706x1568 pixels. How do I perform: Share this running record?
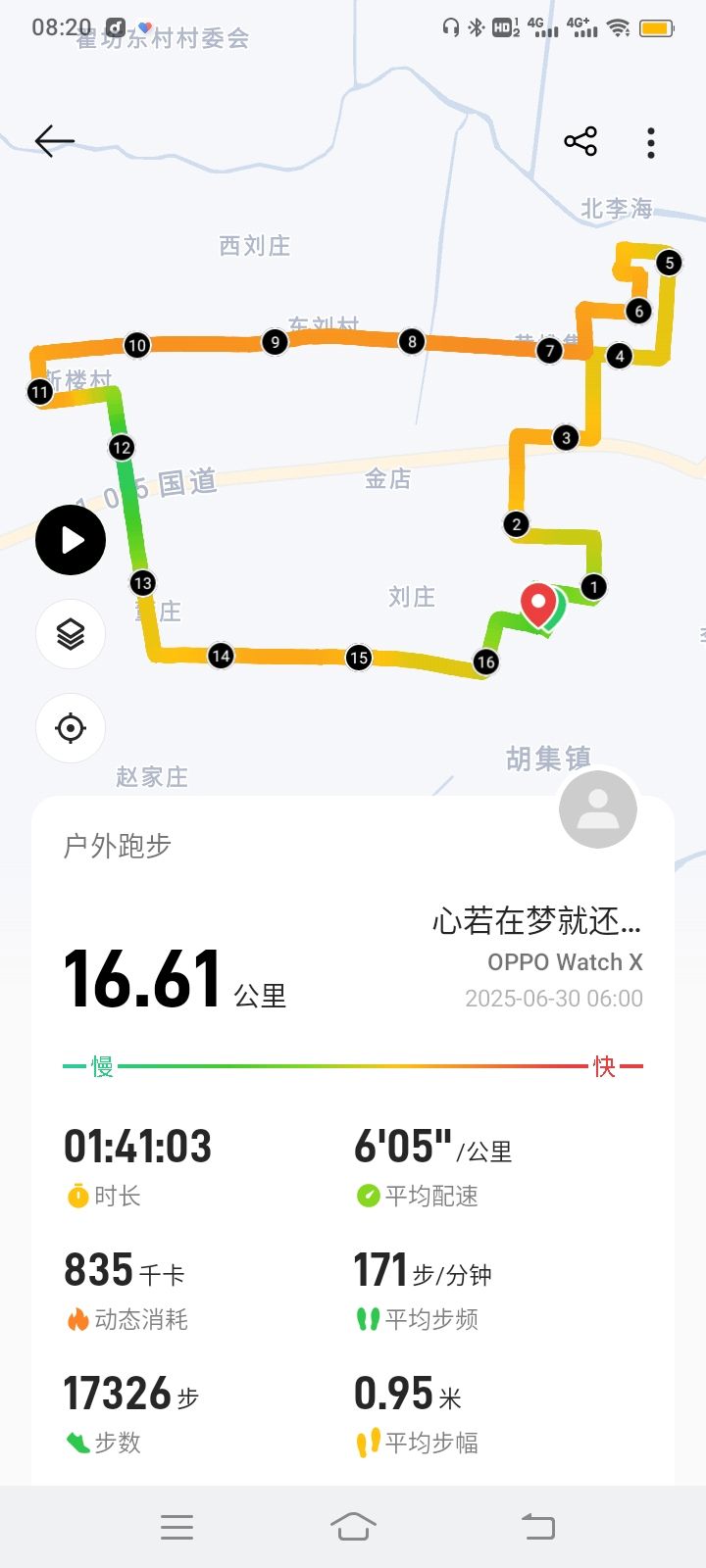580,141
